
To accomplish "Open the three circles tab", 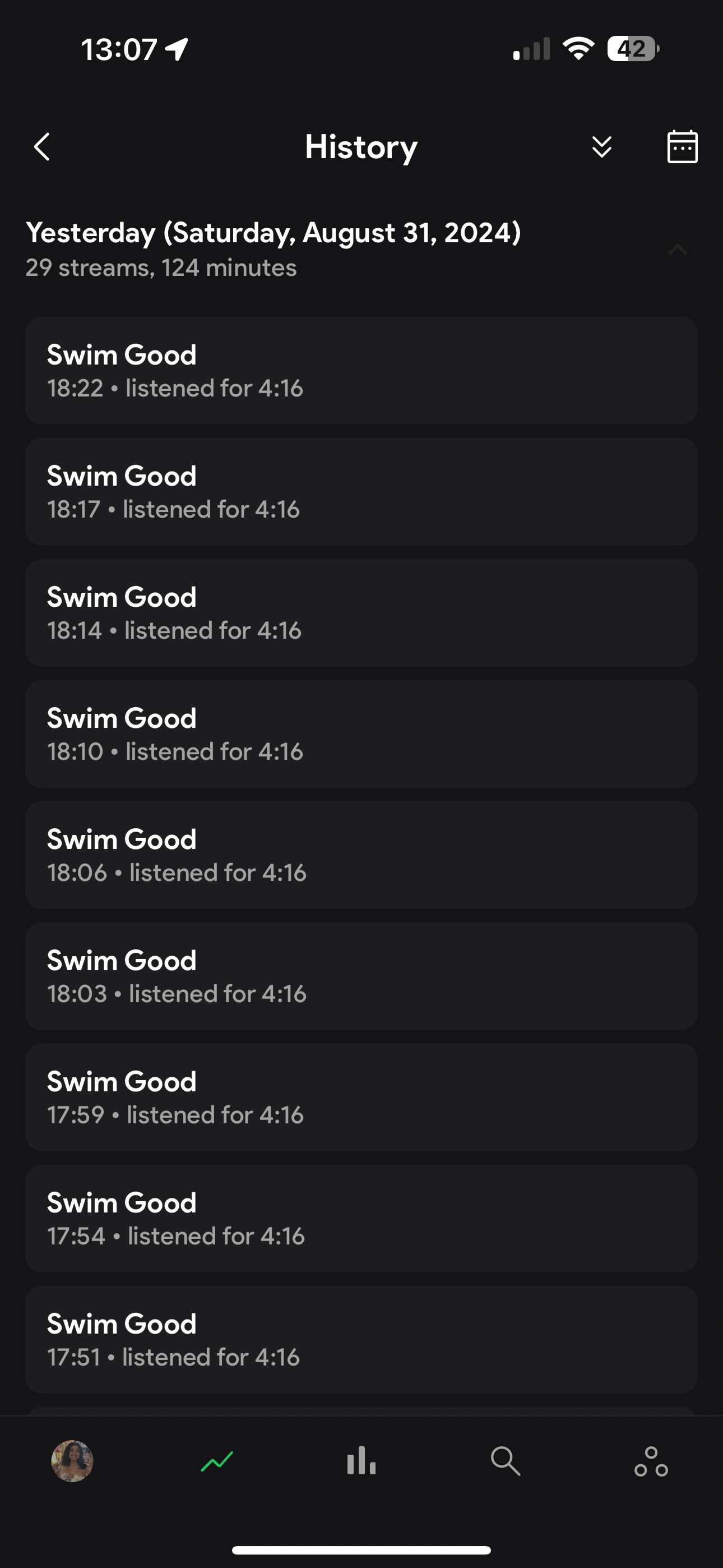I will coord(651,1461).
